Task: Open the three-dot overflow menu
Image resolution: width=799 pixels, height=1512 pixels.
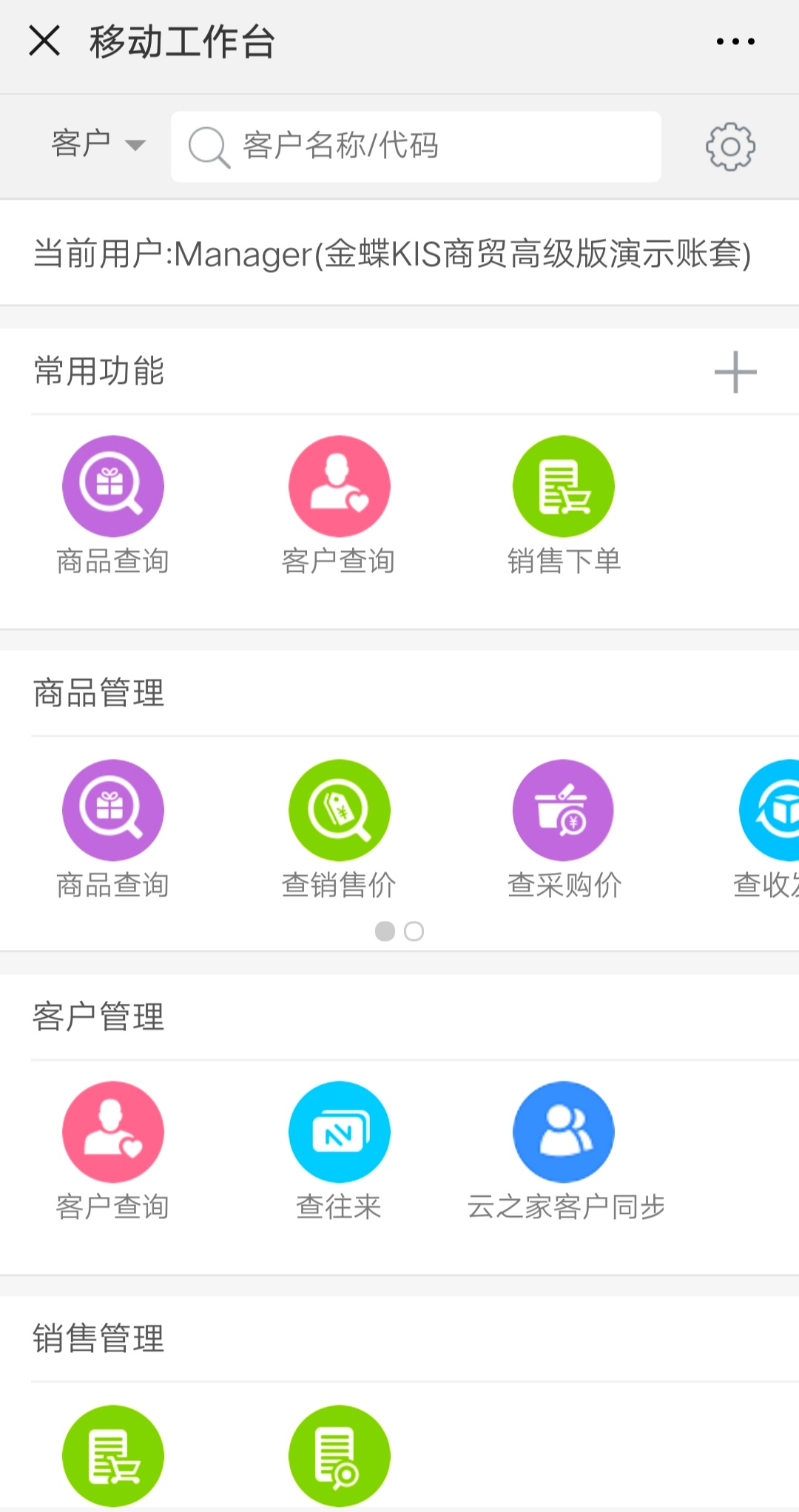Action: [735, 41]
